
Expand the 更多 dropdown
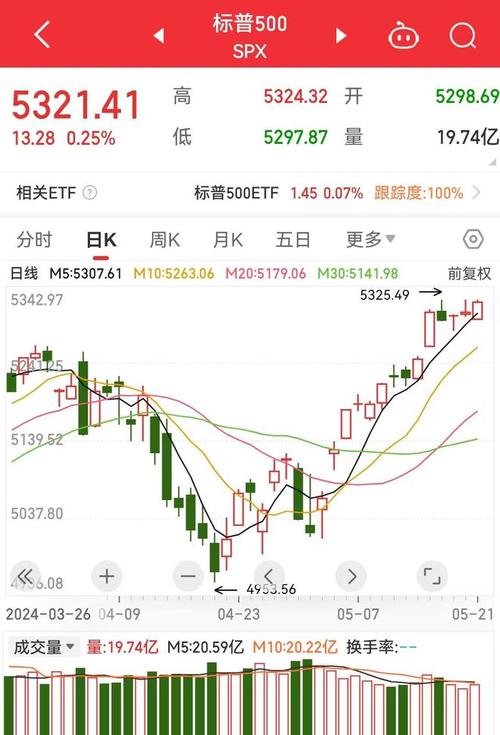(x=370, y=240)
